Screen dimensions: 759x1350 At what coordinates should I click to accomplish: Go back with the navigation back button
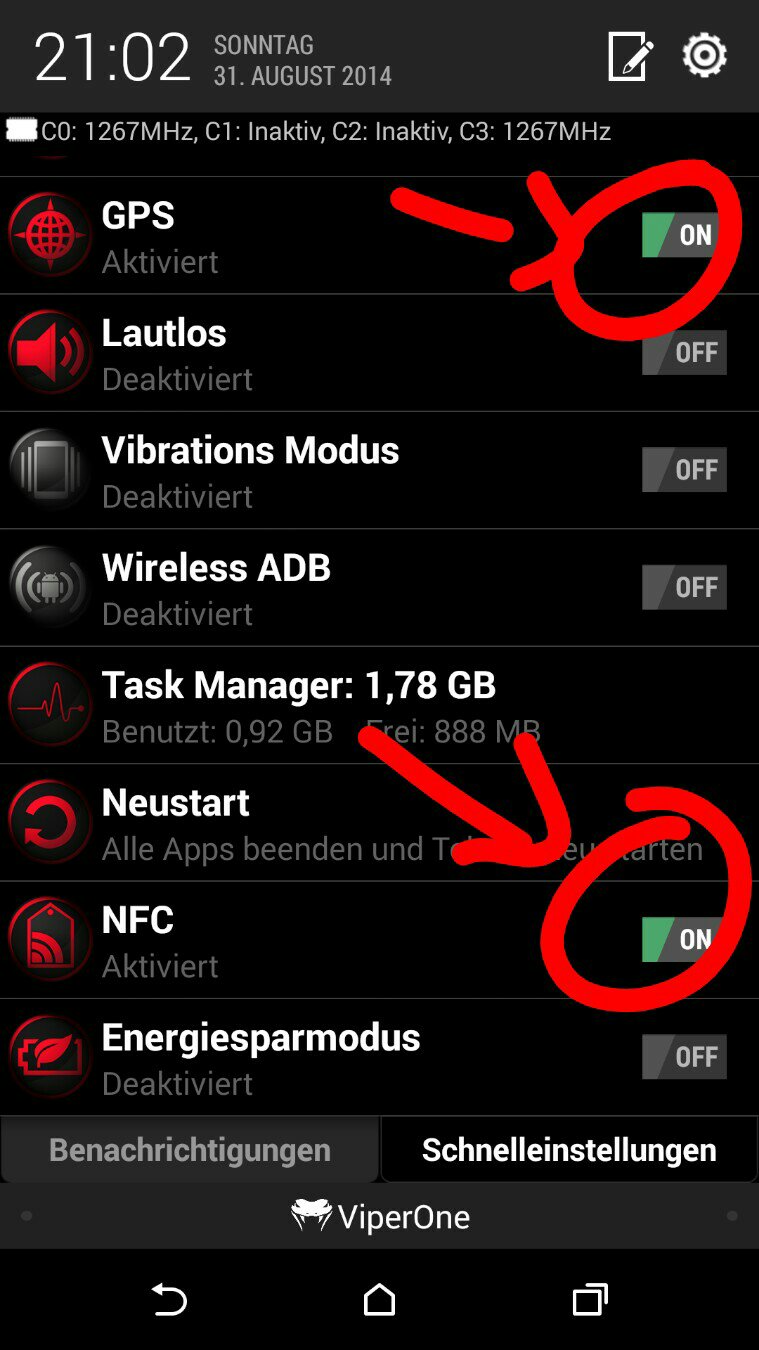click(x=169, y=1299)
